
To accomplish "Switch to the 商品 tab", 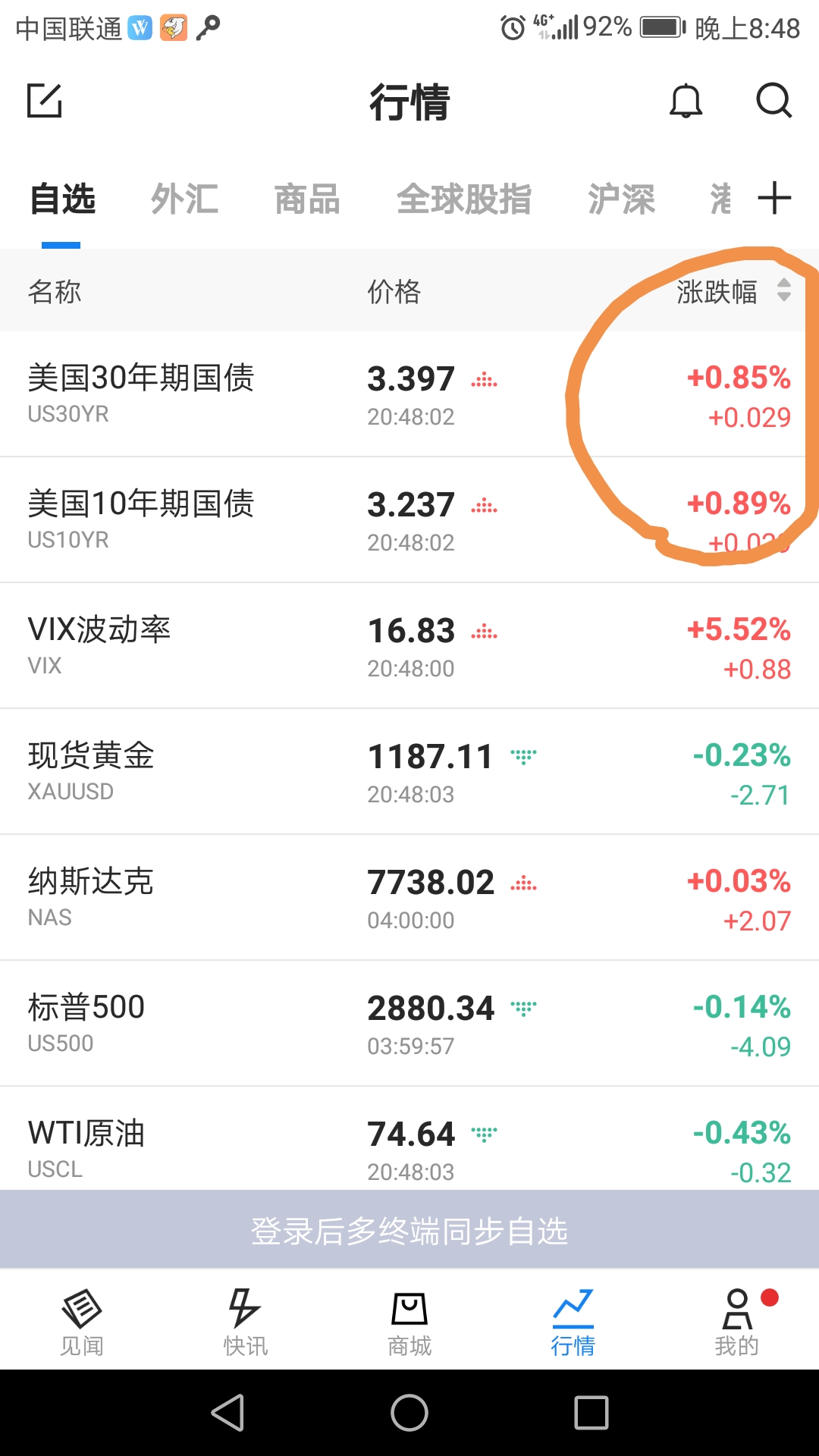I will click(307, 199).
